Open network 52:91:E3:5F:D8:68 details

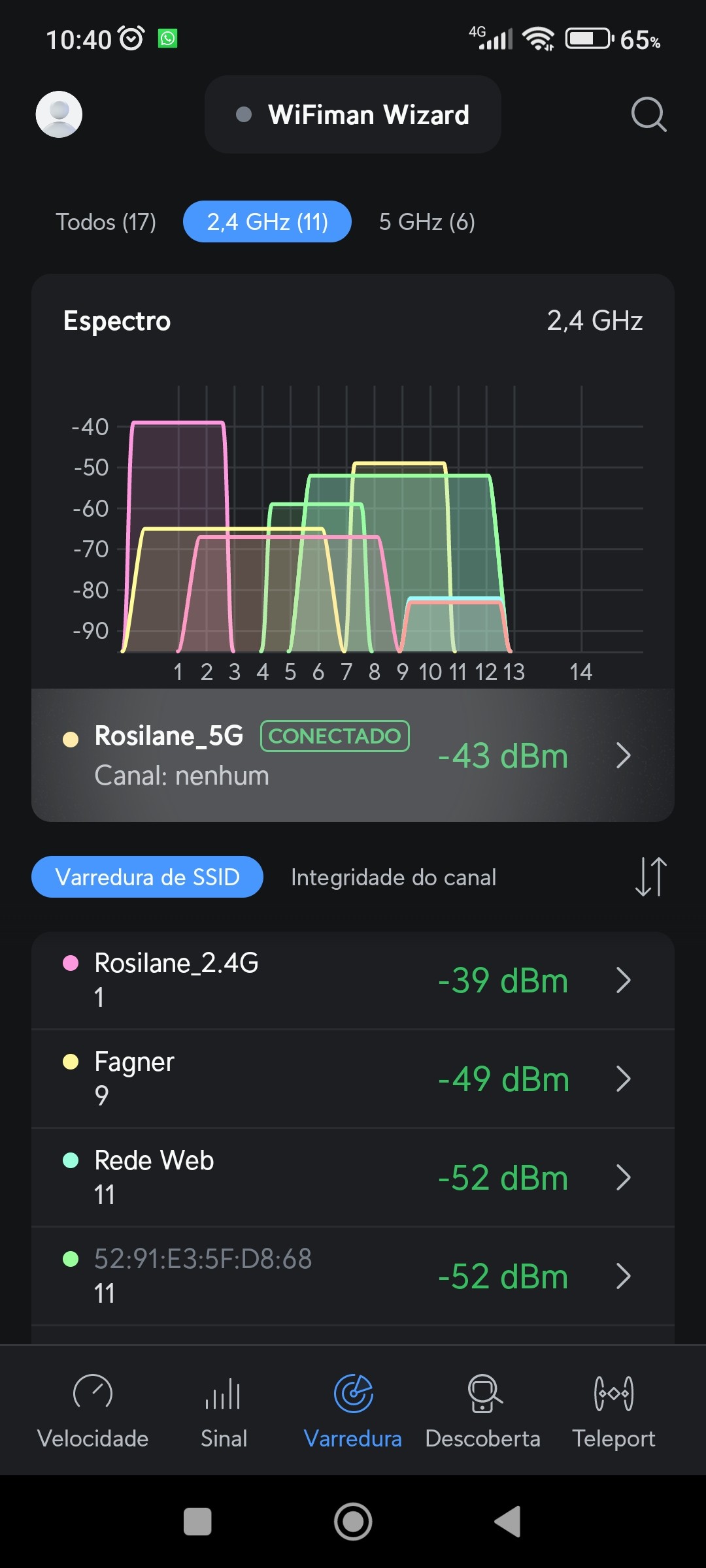pos(353,1276)
